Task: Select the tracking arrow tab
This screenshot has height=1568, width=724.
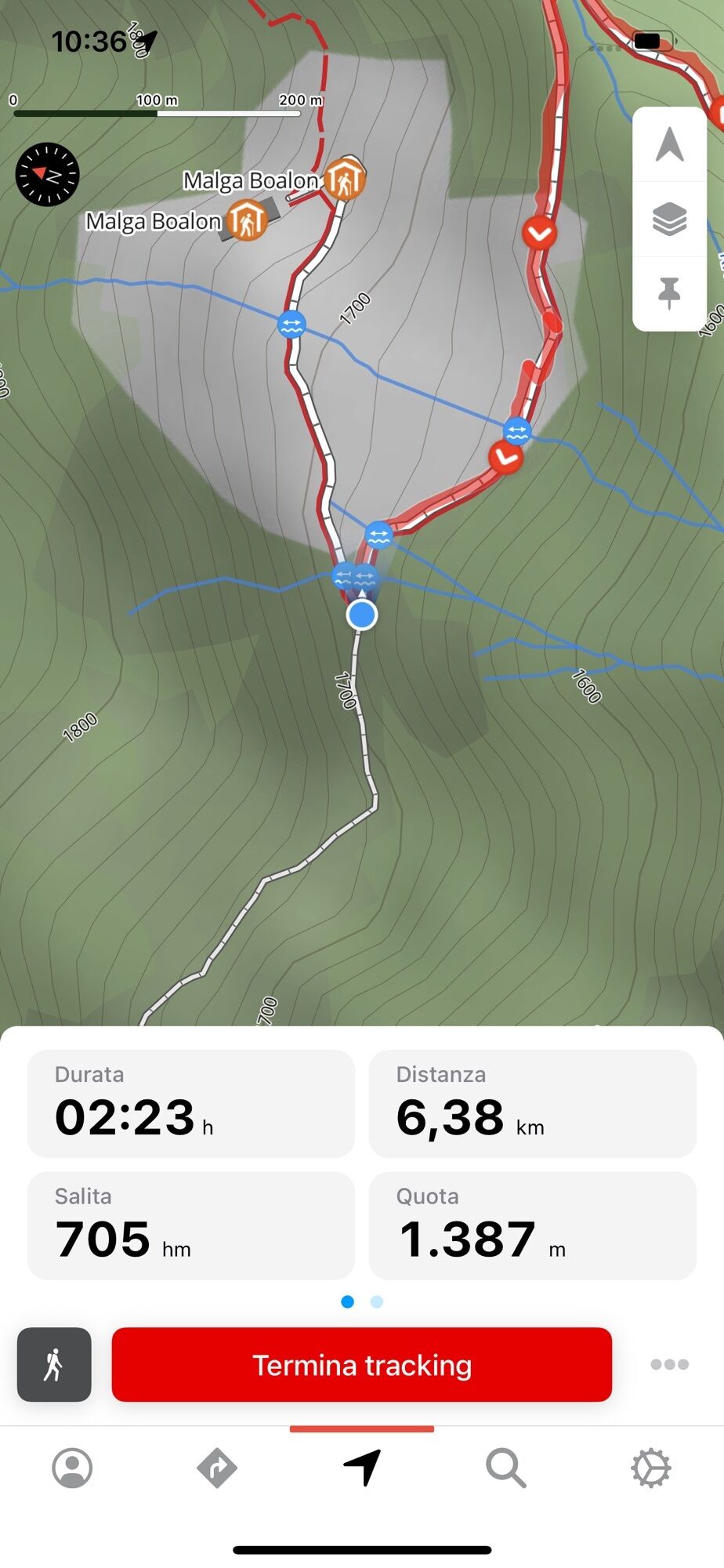Action: pyautogui.click(x=362, y=1468)
